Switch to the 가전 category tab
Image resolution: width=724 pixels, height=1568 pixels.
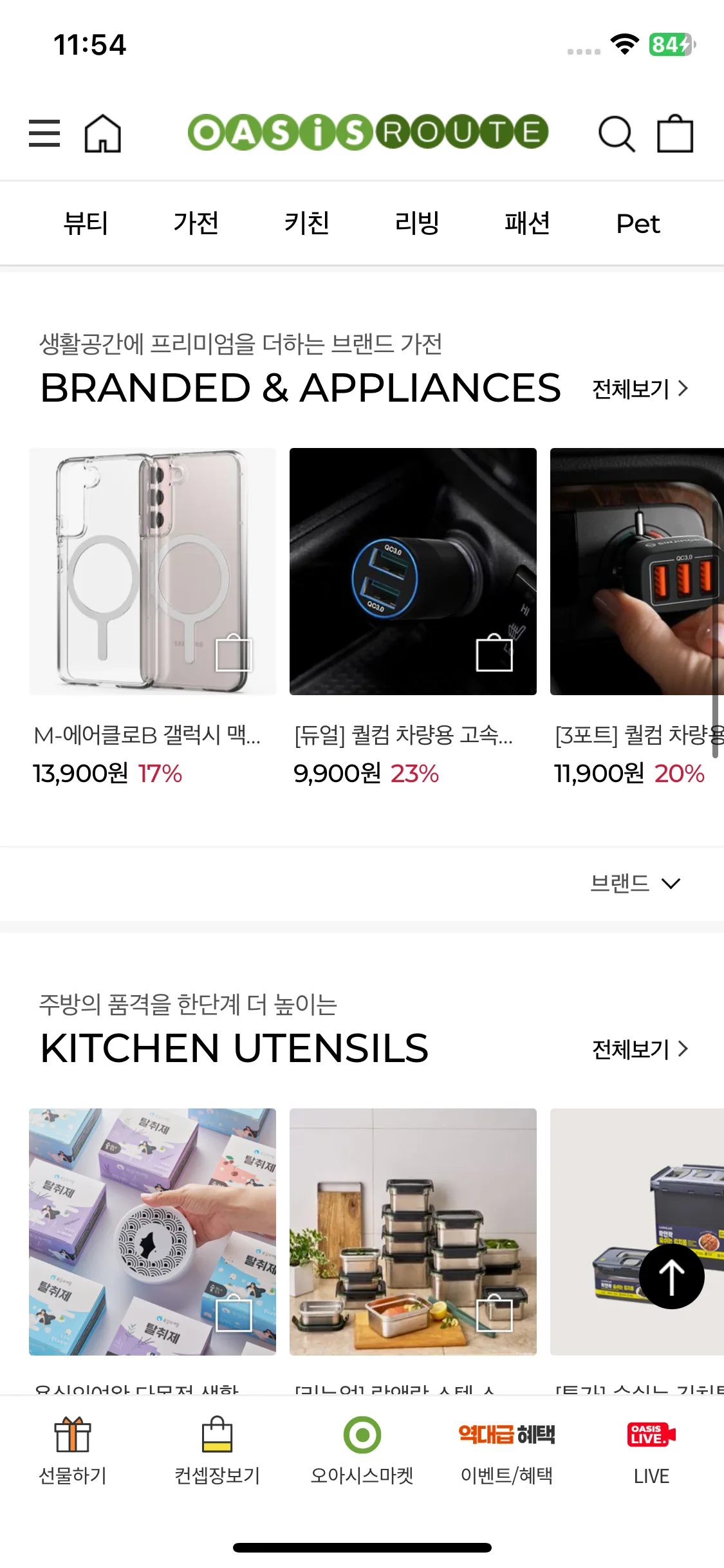pyautogui.click(x=196, y=223)
